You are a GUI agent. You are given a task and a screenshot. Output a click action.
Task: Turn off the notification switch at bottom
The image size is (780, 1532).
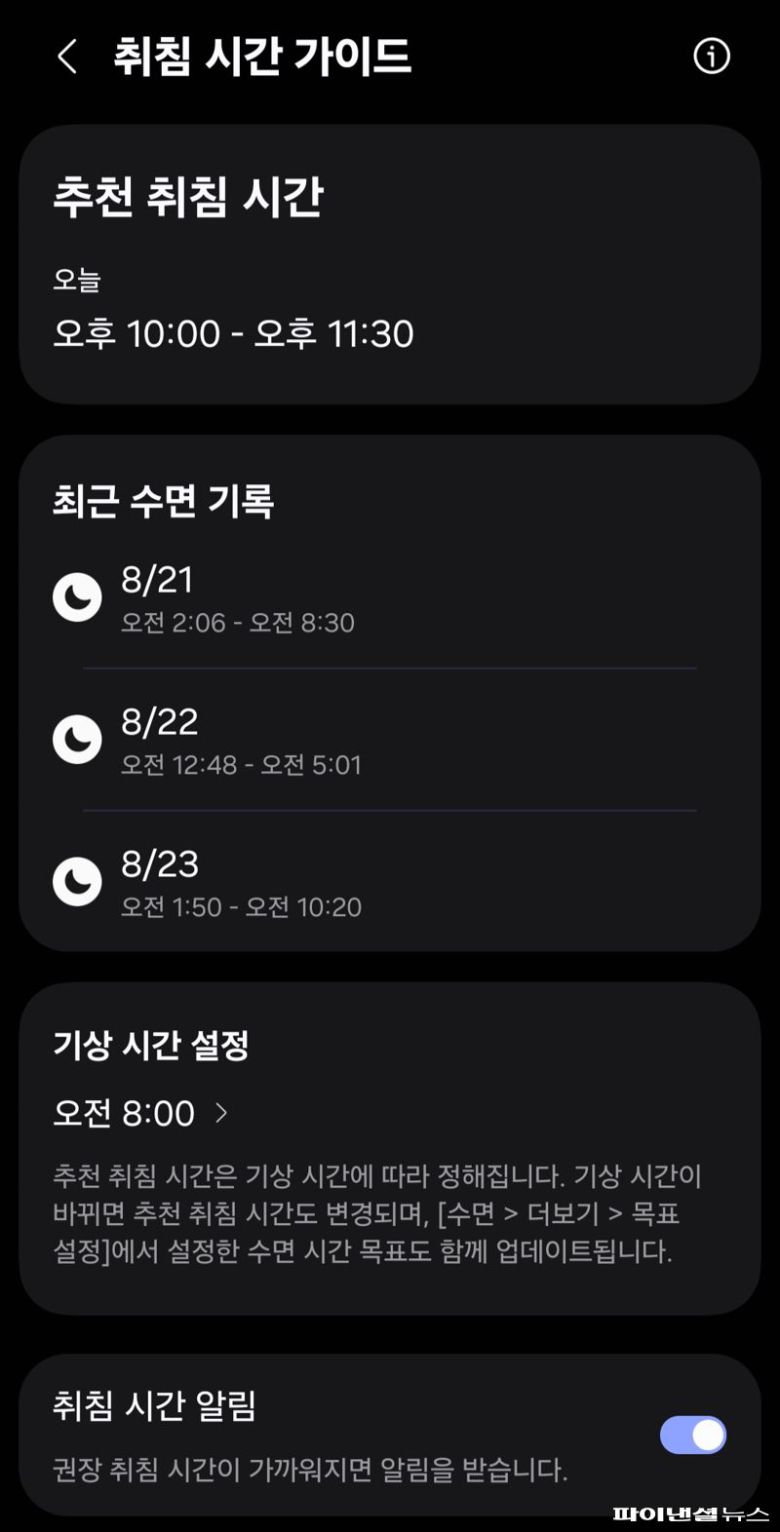691,1434
